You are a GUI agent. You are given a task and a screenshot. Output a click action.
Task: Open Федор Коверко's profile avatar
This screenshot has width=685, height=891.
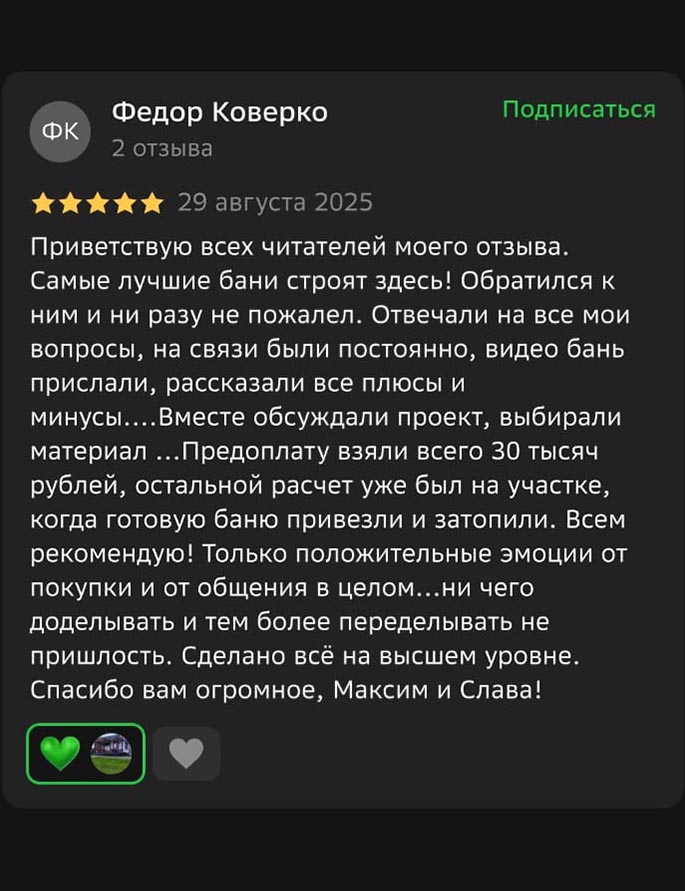pyautogui.click(x=60, y=132)
